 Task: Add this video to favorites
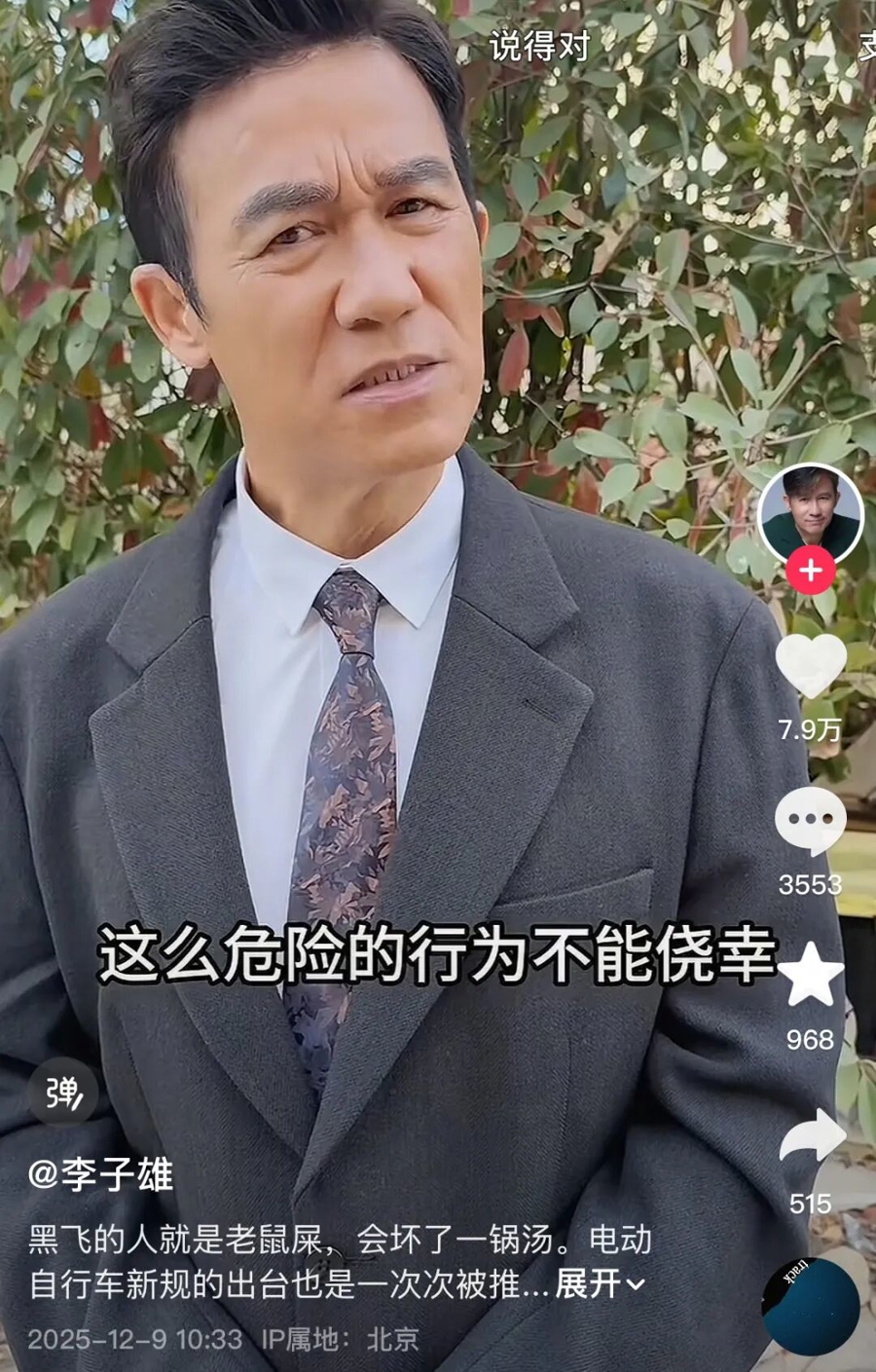coord(811,975)
